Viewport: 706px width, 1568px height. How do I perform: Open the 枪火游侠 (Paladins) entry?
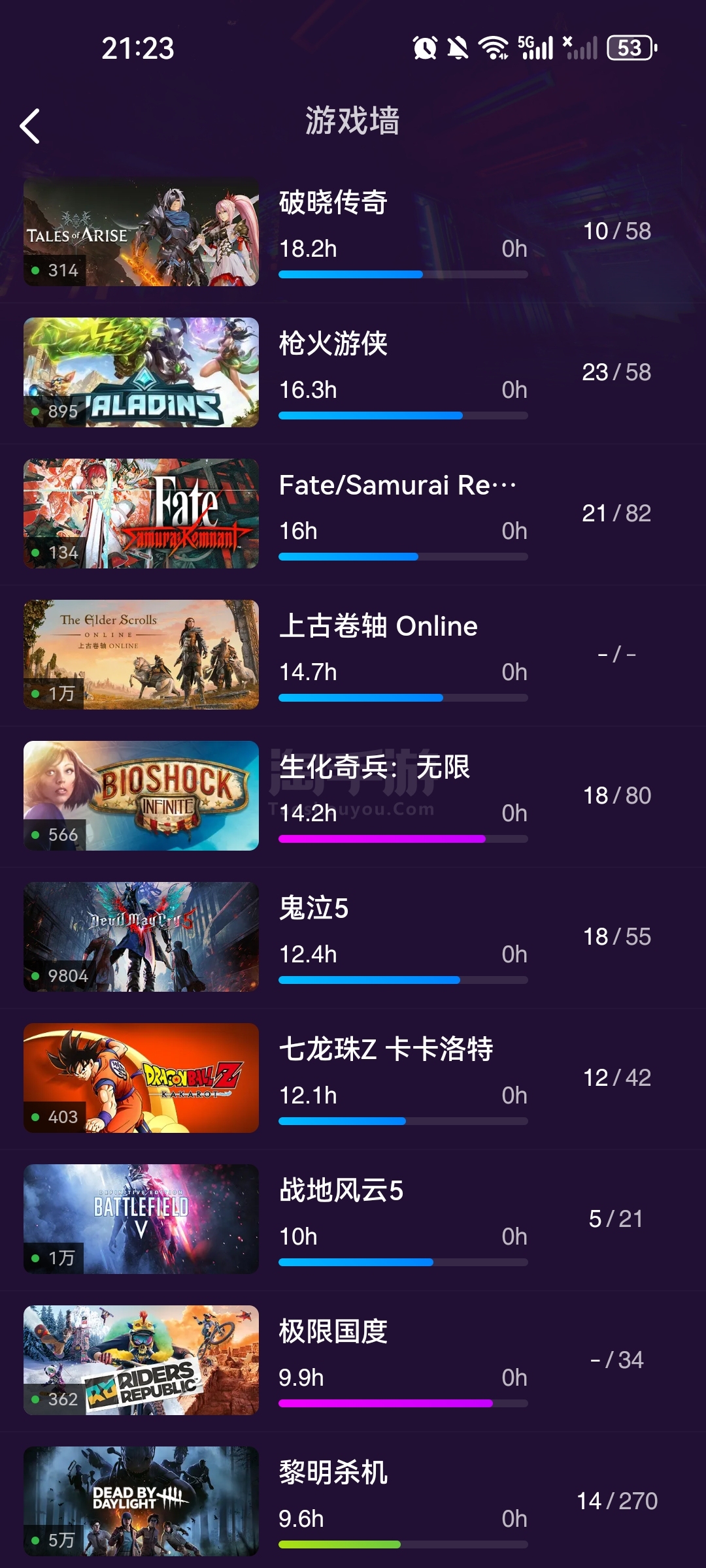[353, 373]
